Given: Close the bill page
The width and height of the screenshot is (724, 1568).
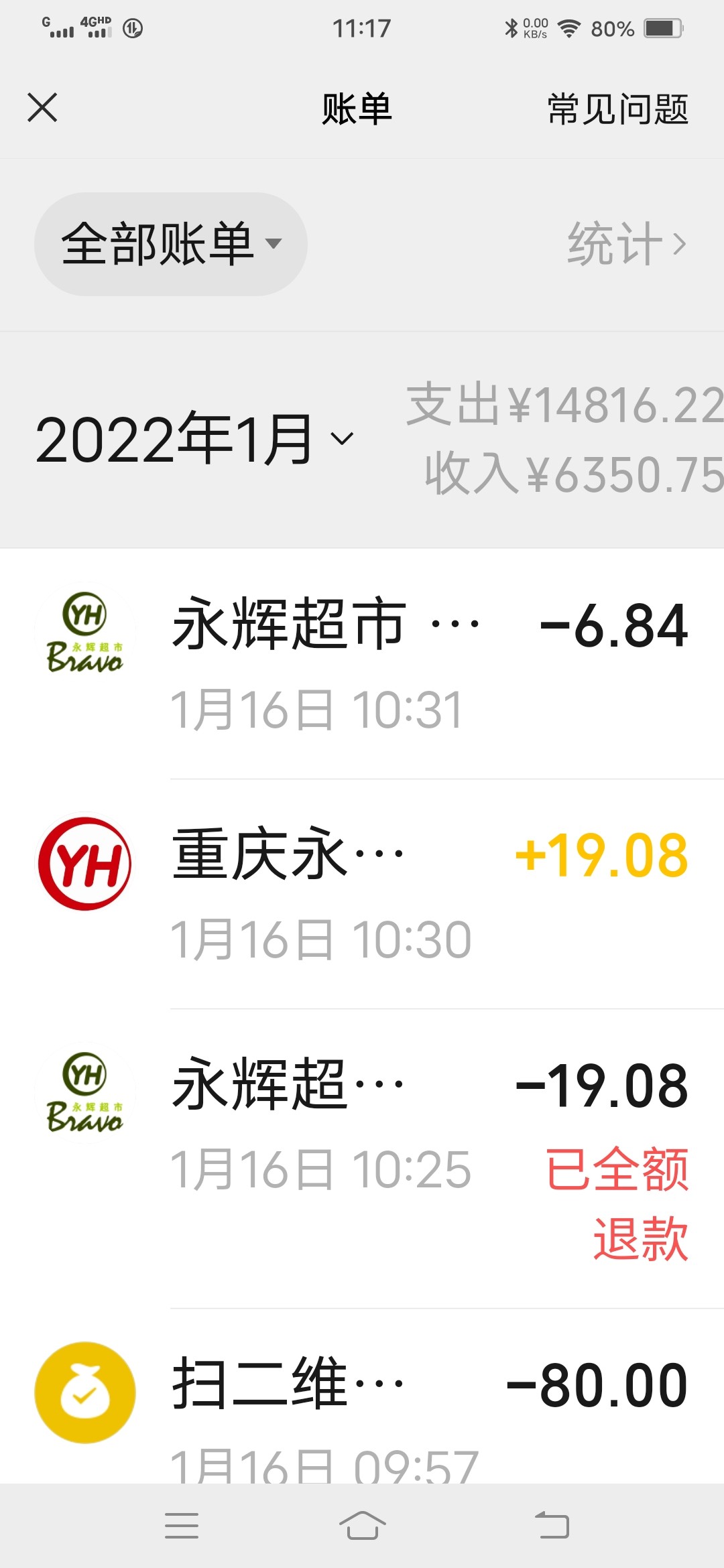Looking at the screenshot, I should [42, 108].
